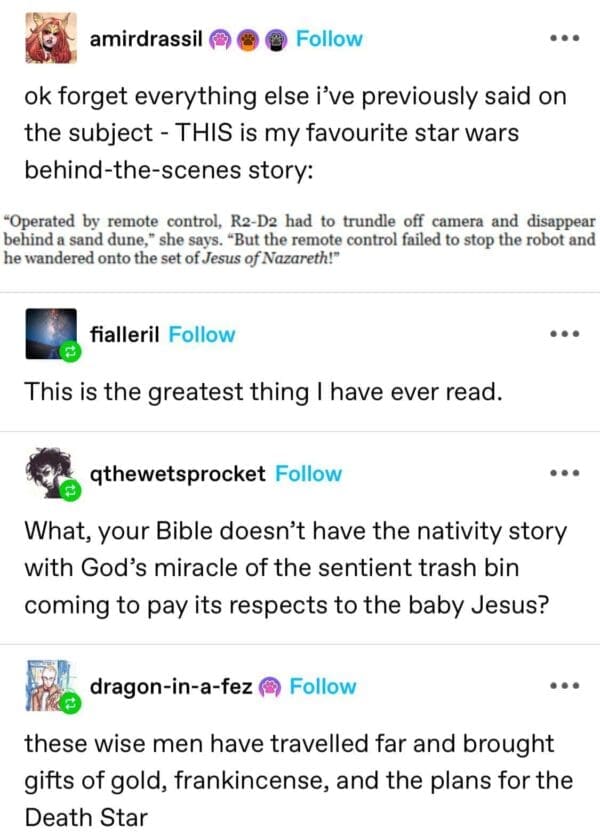Follow amirdrassil

tap(329, 39)
